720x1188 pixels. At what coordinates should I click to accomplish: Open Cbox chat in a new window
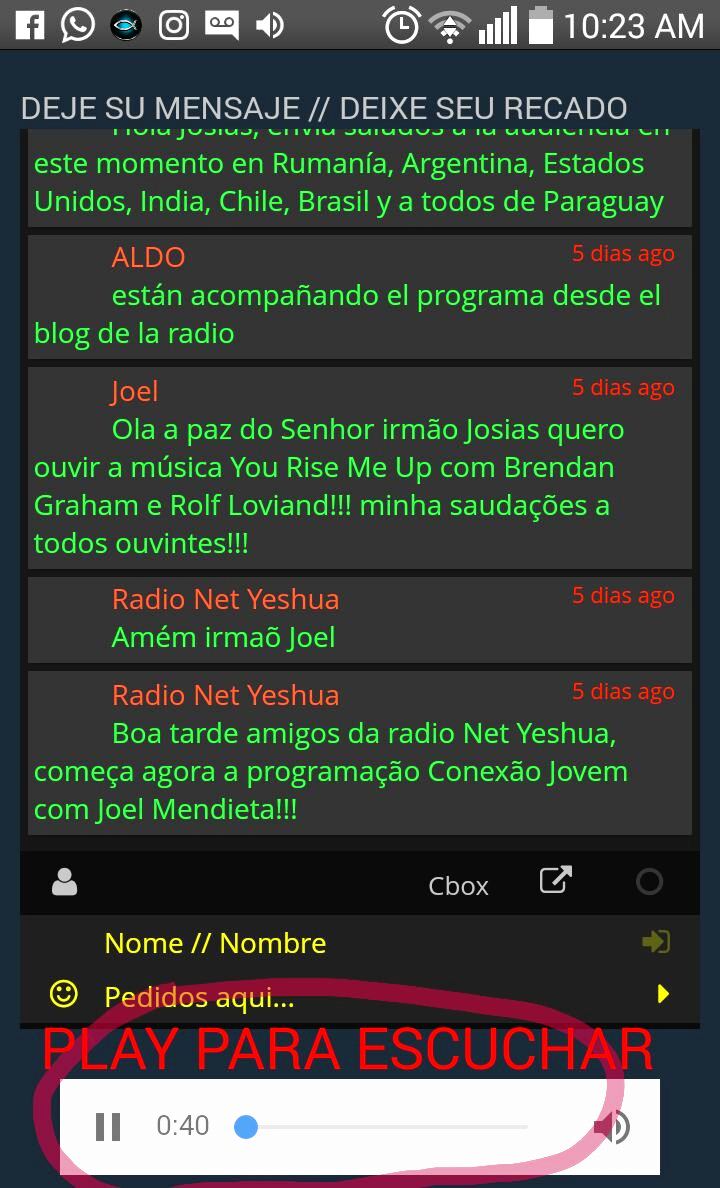pyautogui.click(x=556, y=880)
